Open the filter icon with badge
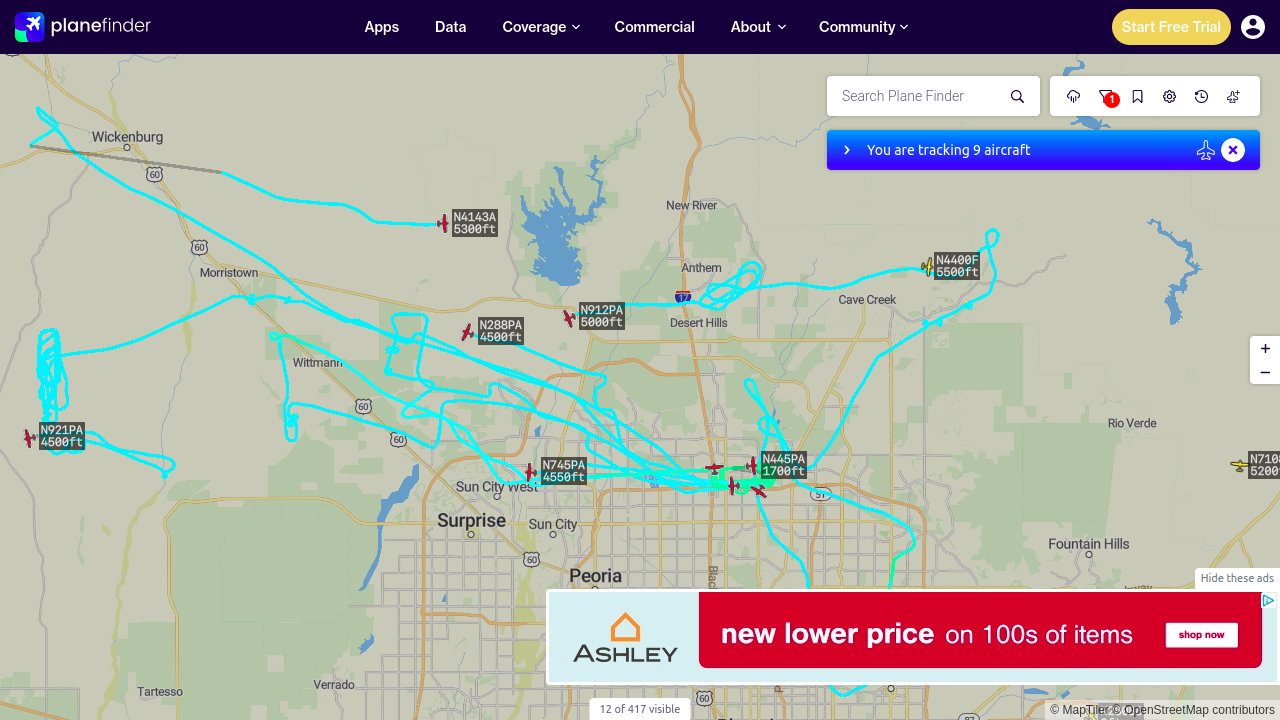The width and height of the screenshot is (1280, 720). click(1106, 96)
